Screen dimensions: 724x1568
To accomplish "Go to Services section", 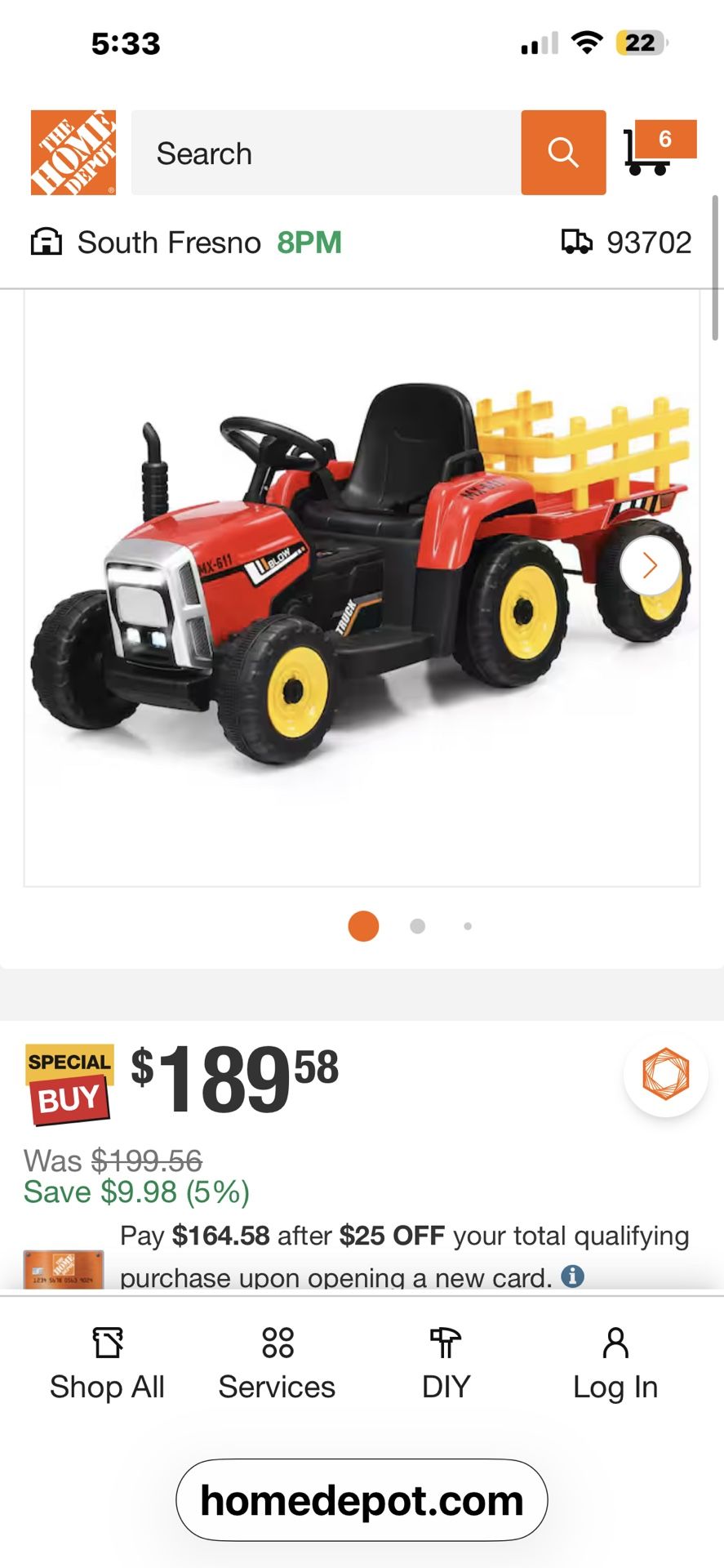I will coord(277,1365).
